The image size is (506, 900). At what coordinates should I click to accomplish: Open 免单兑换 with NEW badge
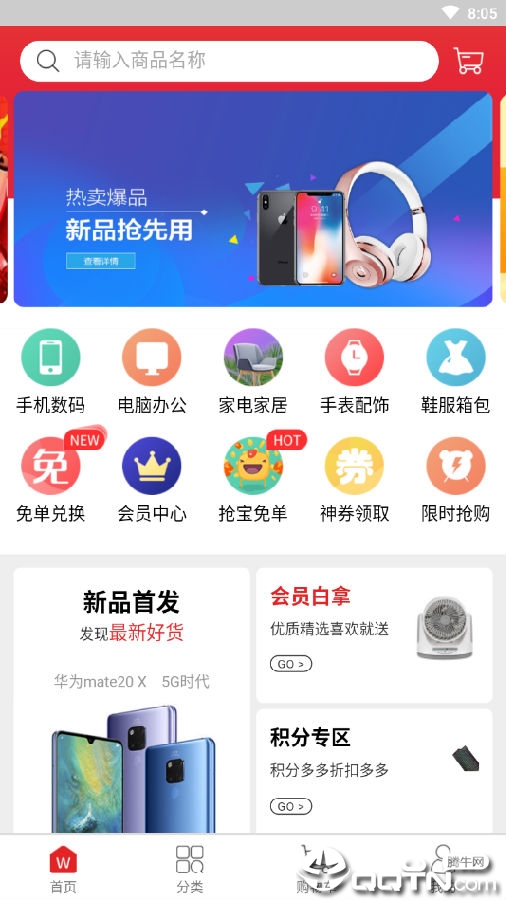coord(50,476)
